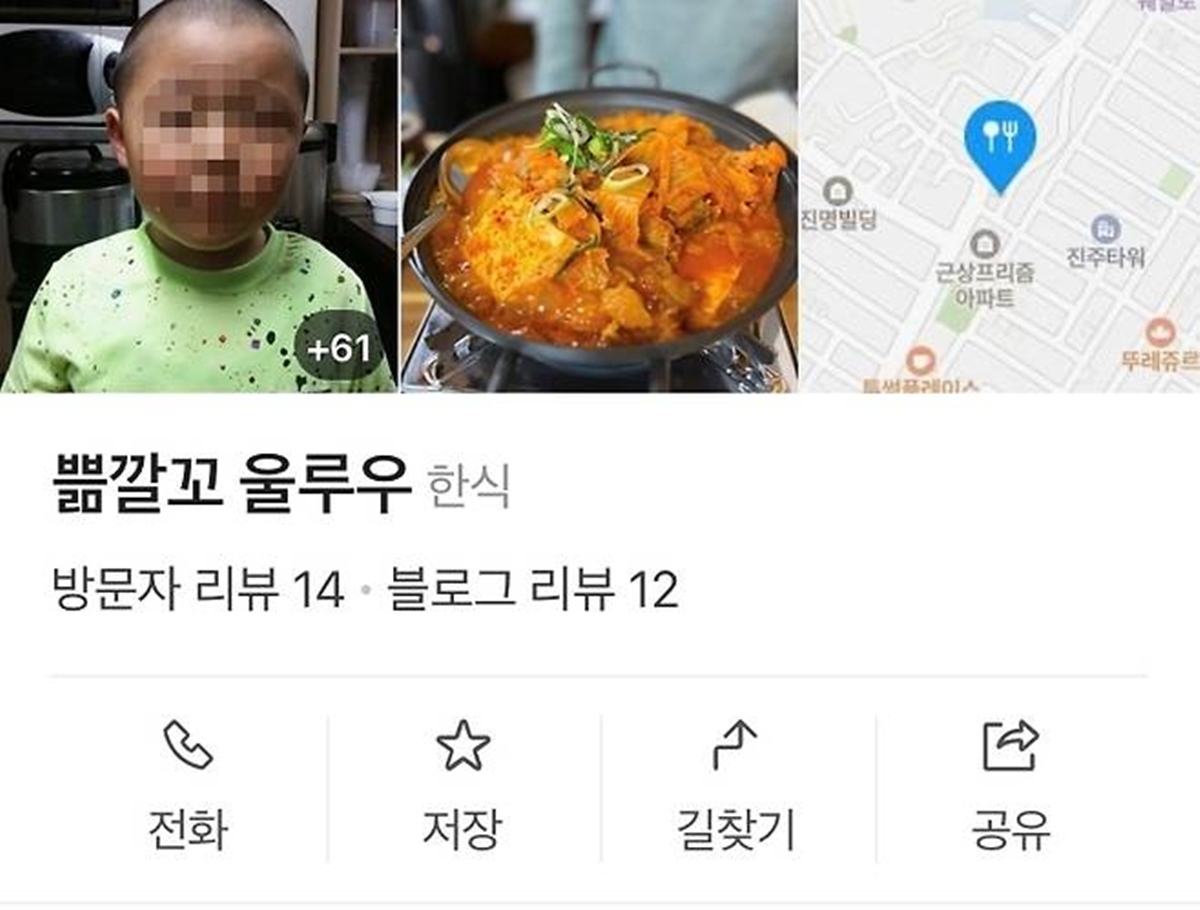The height and width of the screenshot is (910, 1200).
Task: Share this restaurant via 공유
Action: [x=1012, y=788]
